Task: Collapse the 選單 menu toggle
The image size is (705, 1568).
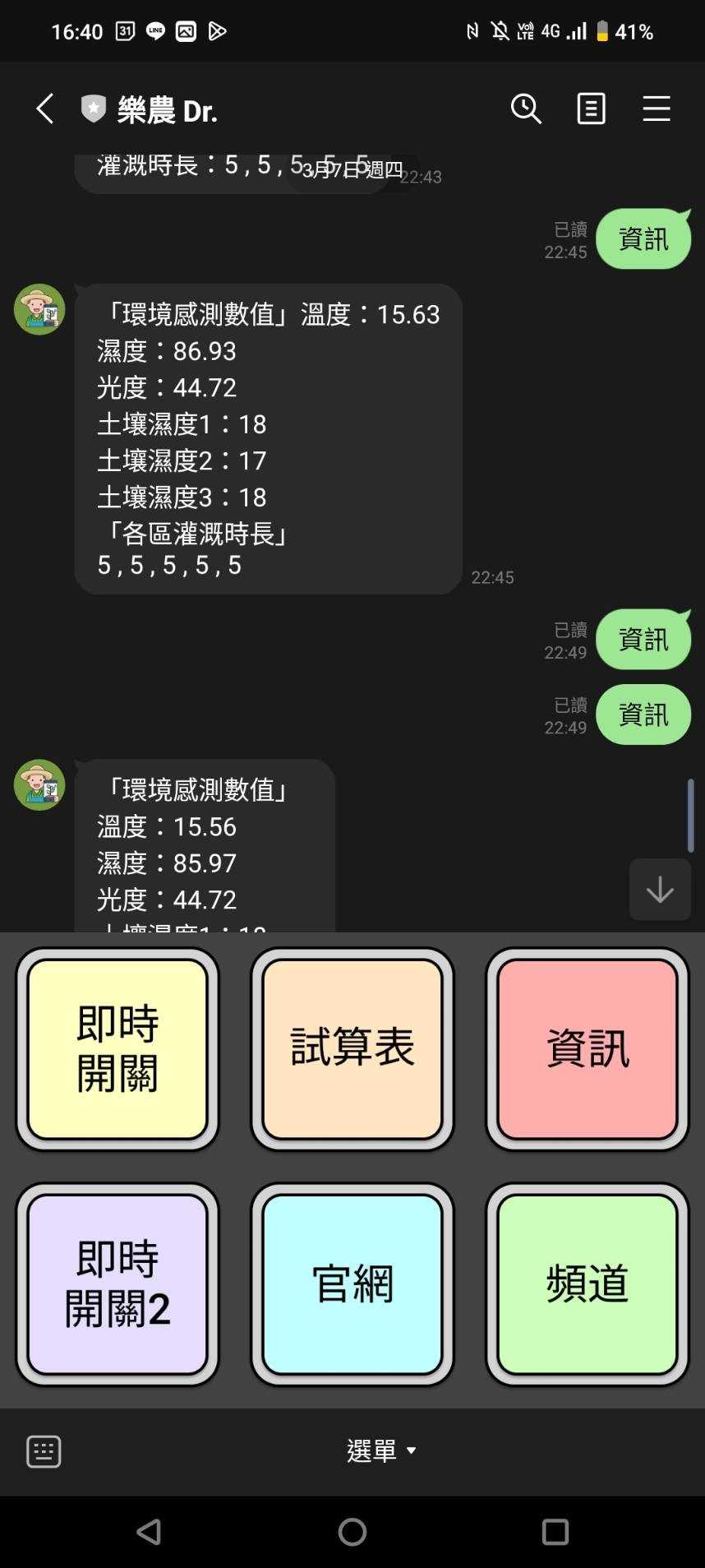Action: point(381,1451)
